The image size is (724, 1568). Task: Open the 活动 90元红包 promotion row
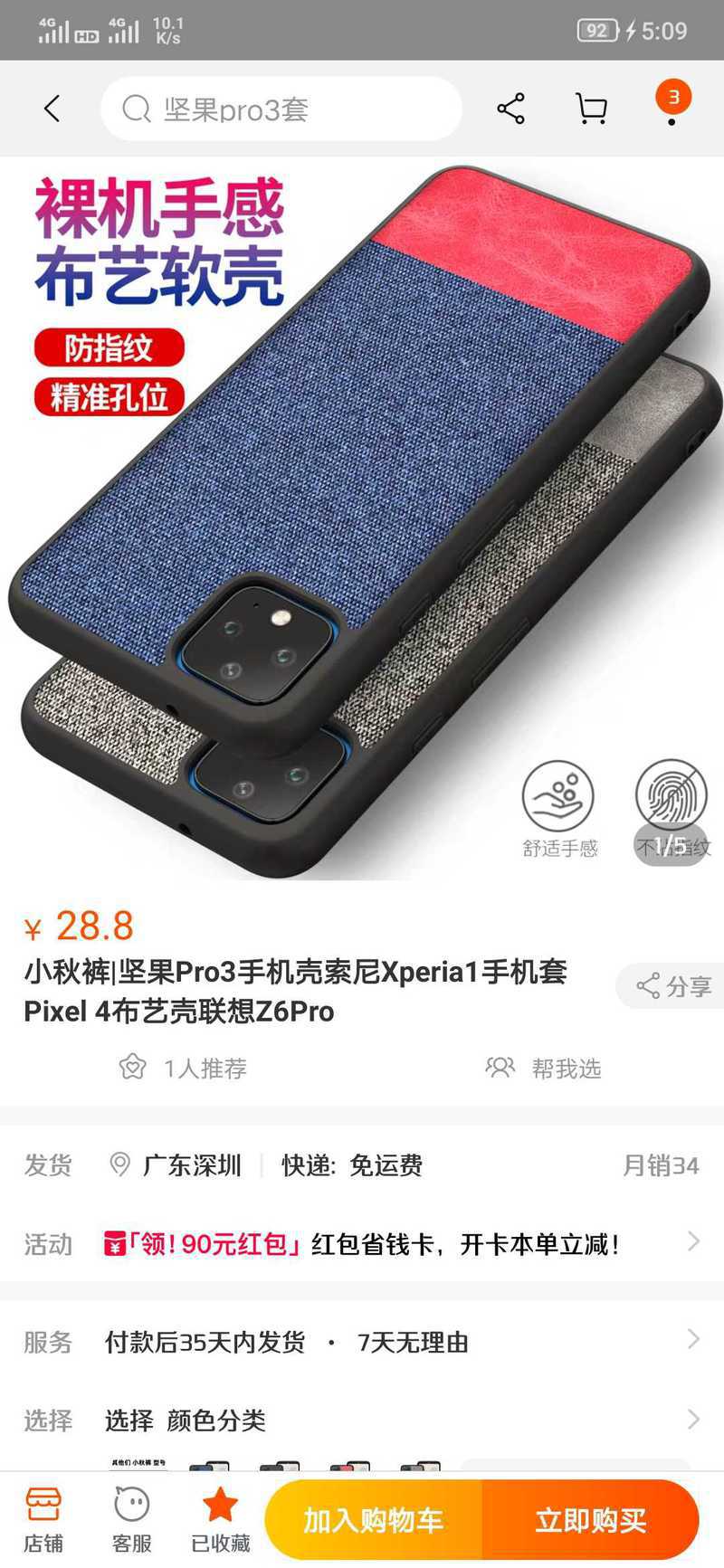click(362, 1243)
